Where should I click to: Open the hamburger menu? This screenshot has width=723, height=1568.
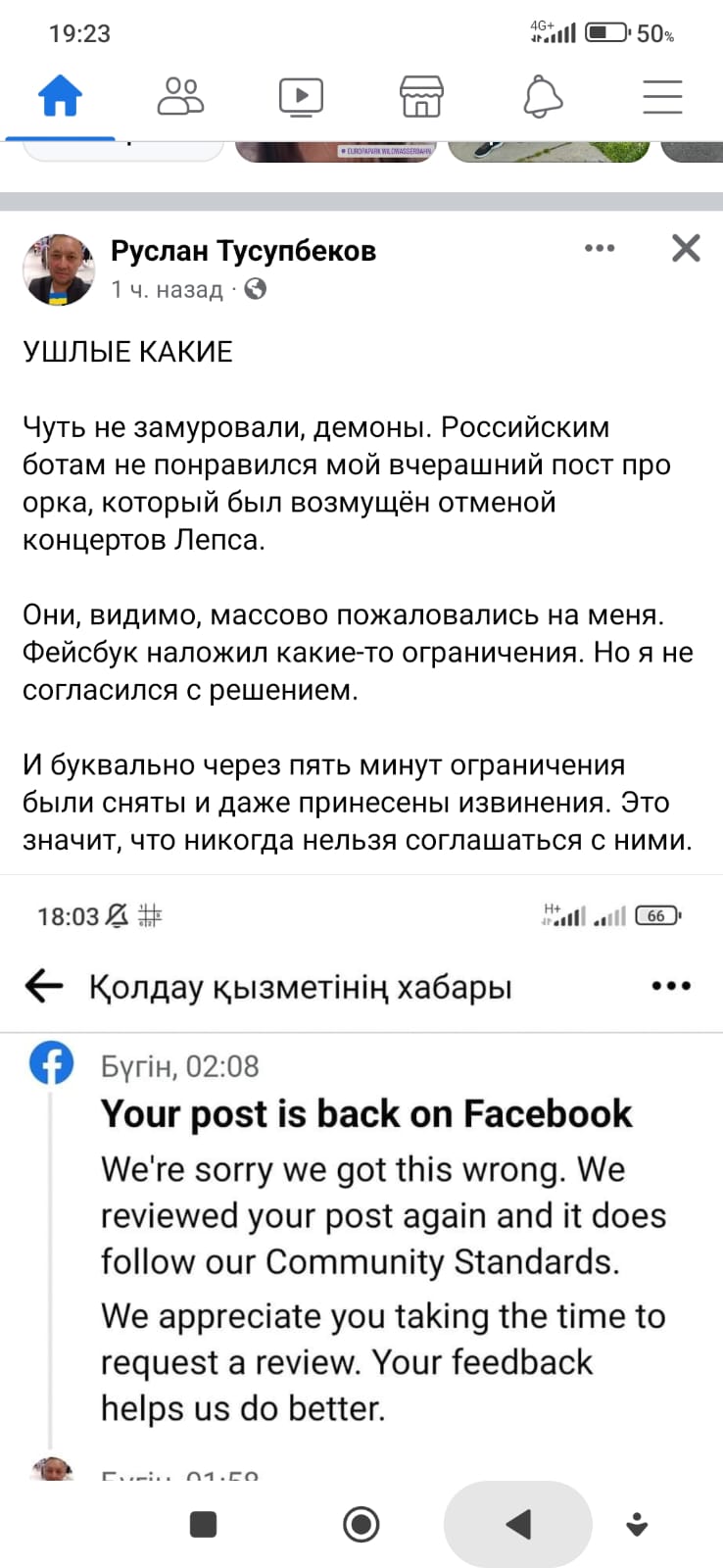pyautogui.click(x=662, y=98)
